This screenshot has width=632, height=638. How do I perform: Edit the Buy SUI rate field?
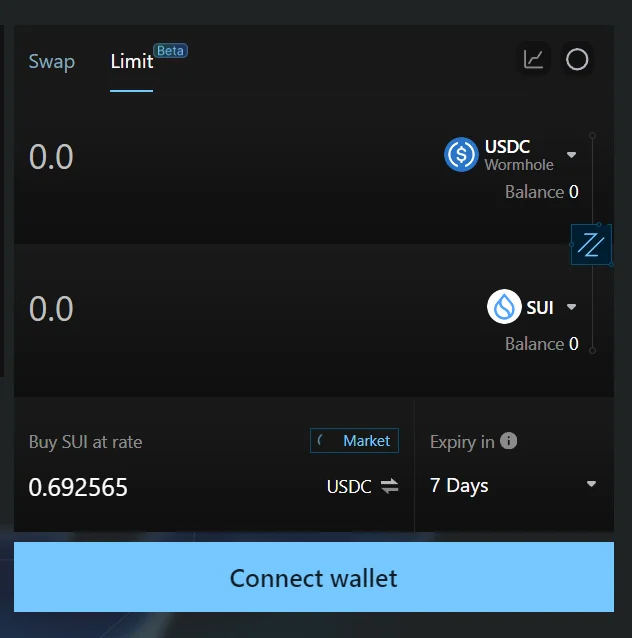[x=150, y=487]
